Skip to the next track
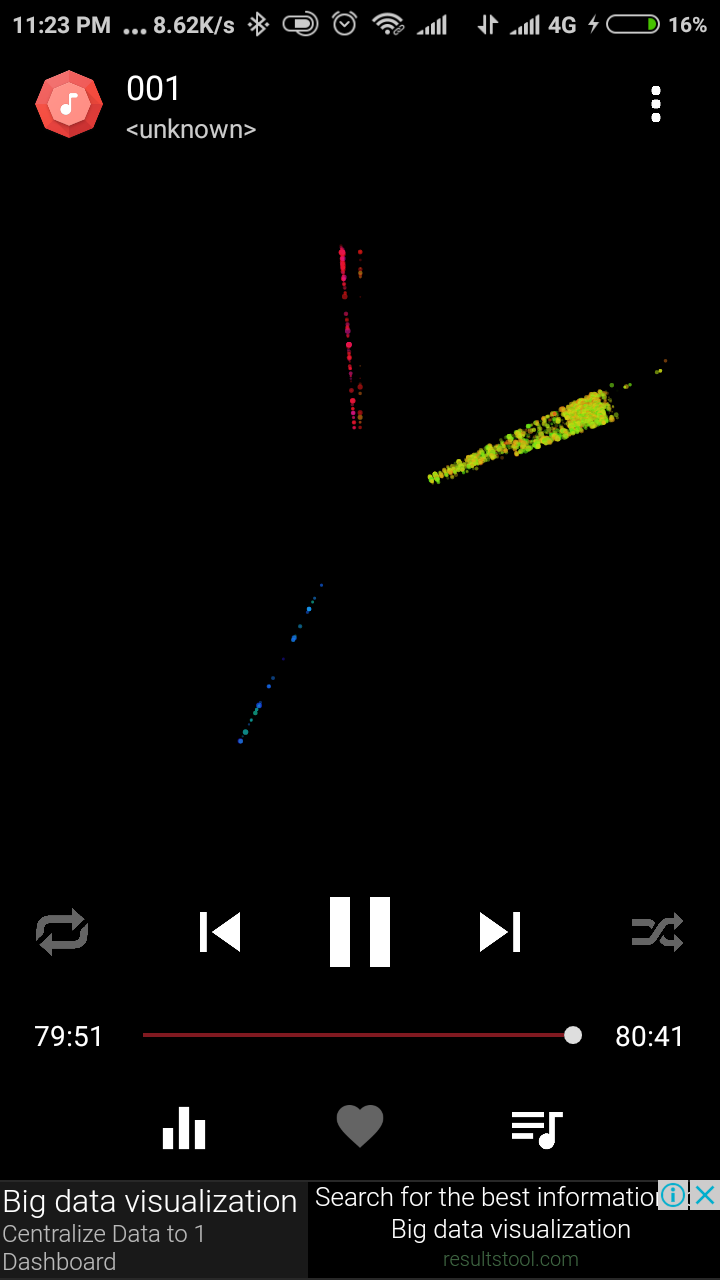The height and width of the screenshot is (1280, 720). click(499, 932)
